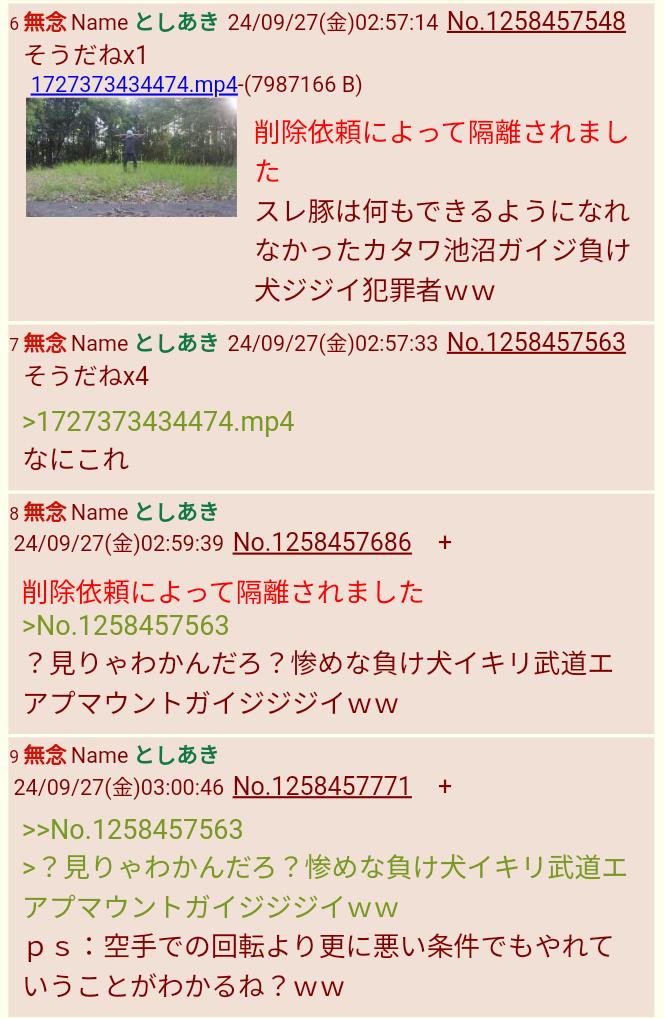Tap そうだねx4 on post 7

[85, 376]
